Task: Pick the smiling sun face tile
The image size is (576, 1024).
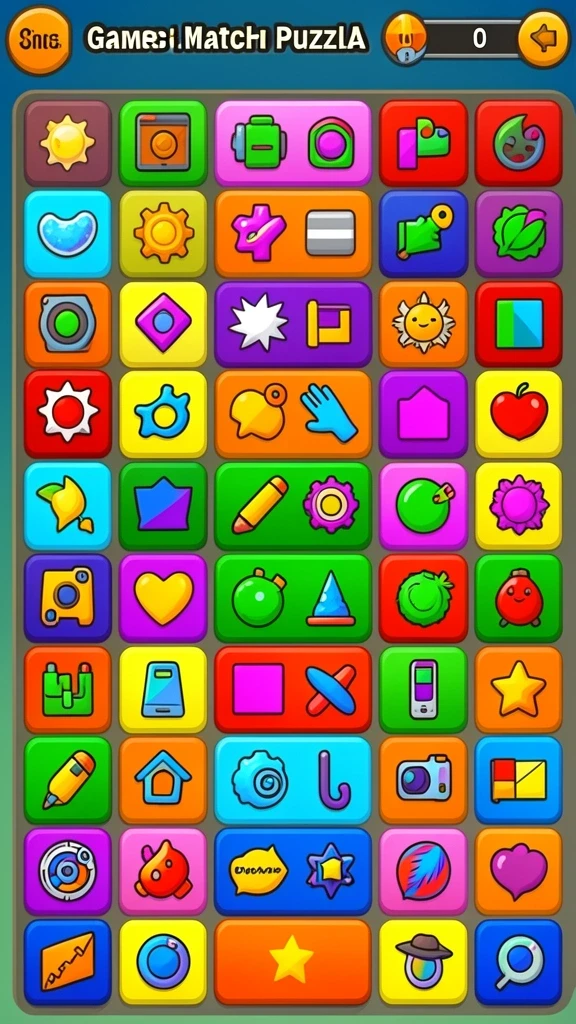Action: [423, 324]
